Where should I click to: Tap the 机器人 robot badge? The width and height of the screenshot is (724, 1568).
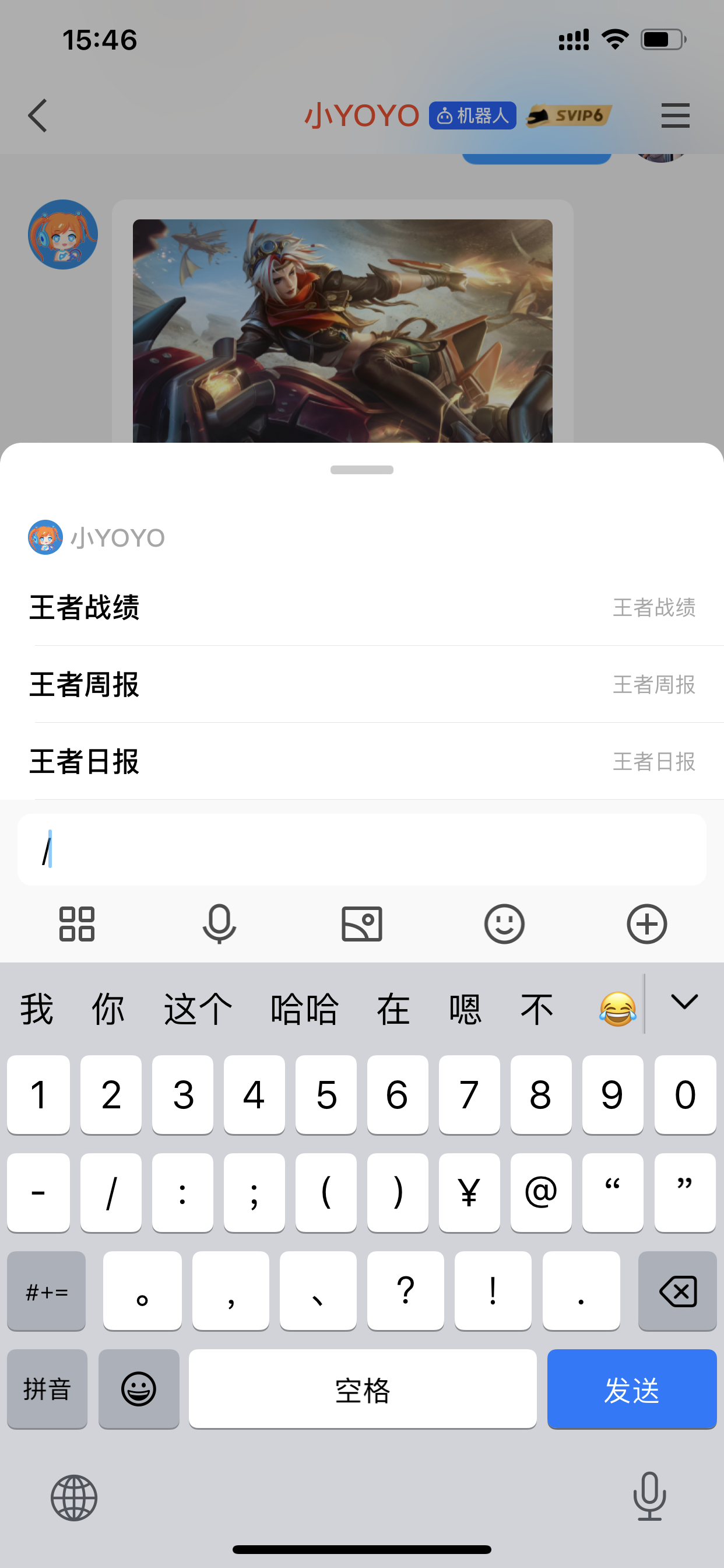click(473, 115)
